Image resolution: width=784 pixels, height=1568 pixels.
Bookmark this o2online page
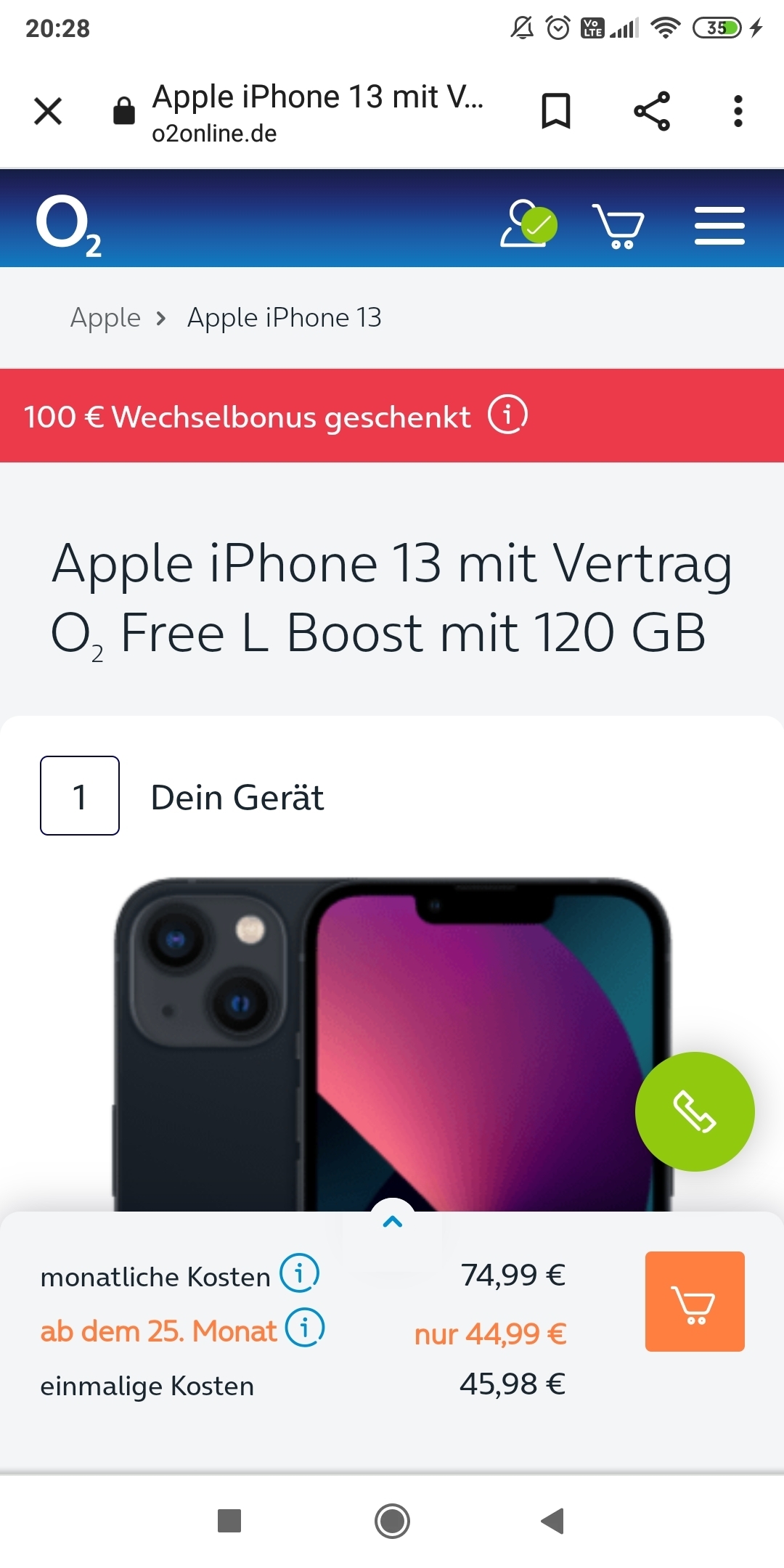(556, 112)
